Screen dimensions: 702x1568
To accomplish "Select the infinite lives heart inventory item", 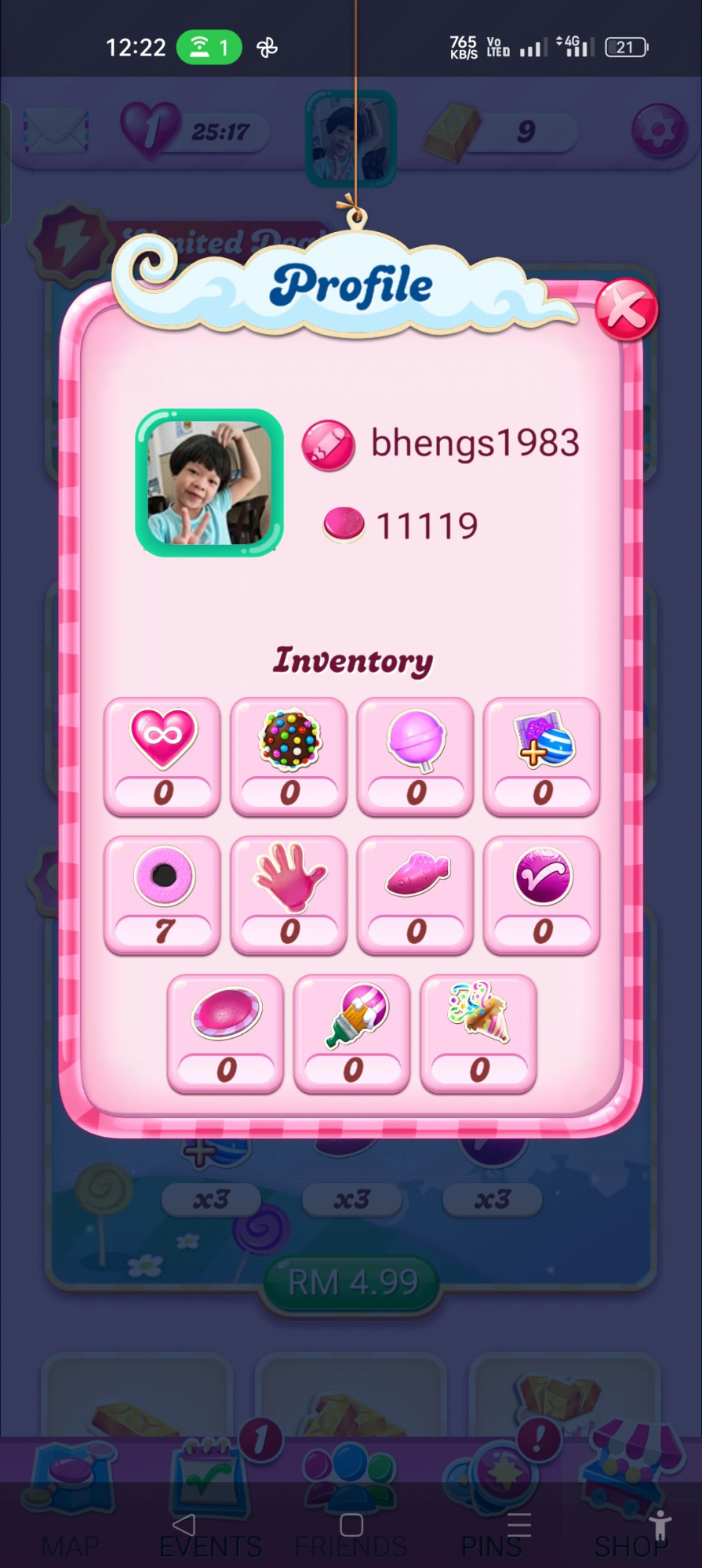I will tap(162, 756).
